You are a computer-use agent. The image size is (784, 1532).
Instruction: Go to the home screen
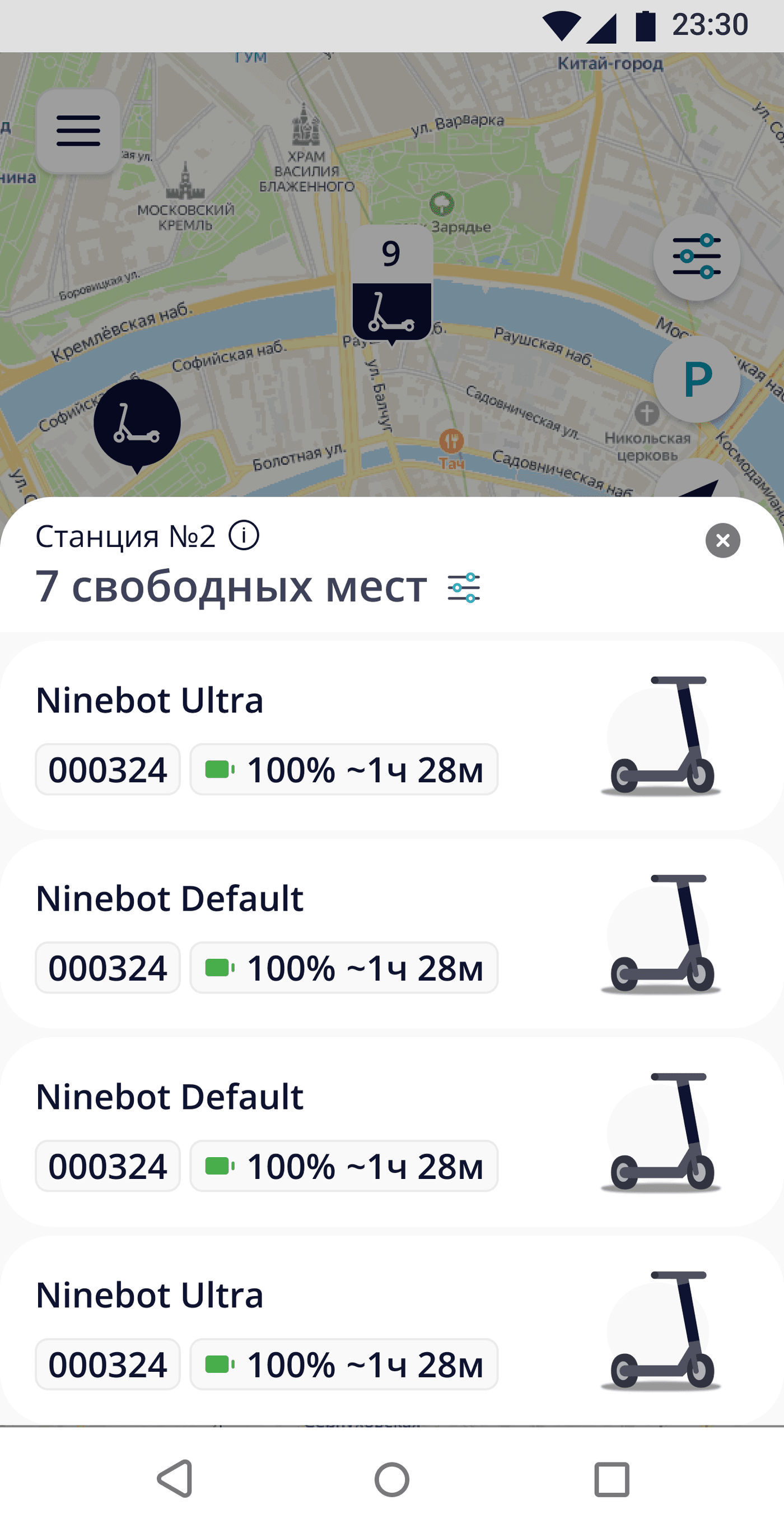pyautogui.click(x=391, y=1478)
